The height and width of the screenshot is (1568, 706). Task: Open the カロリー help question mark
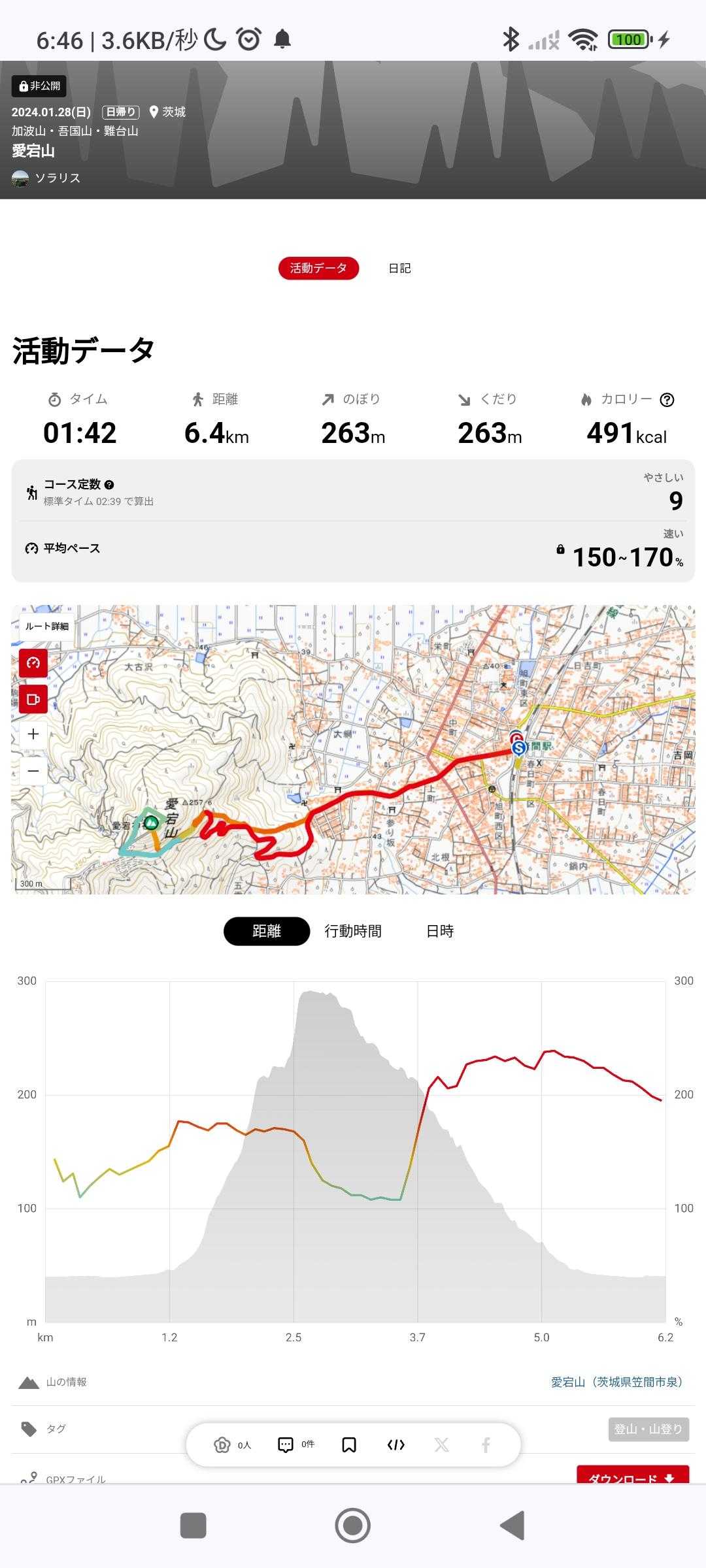[x=667, y=400]
